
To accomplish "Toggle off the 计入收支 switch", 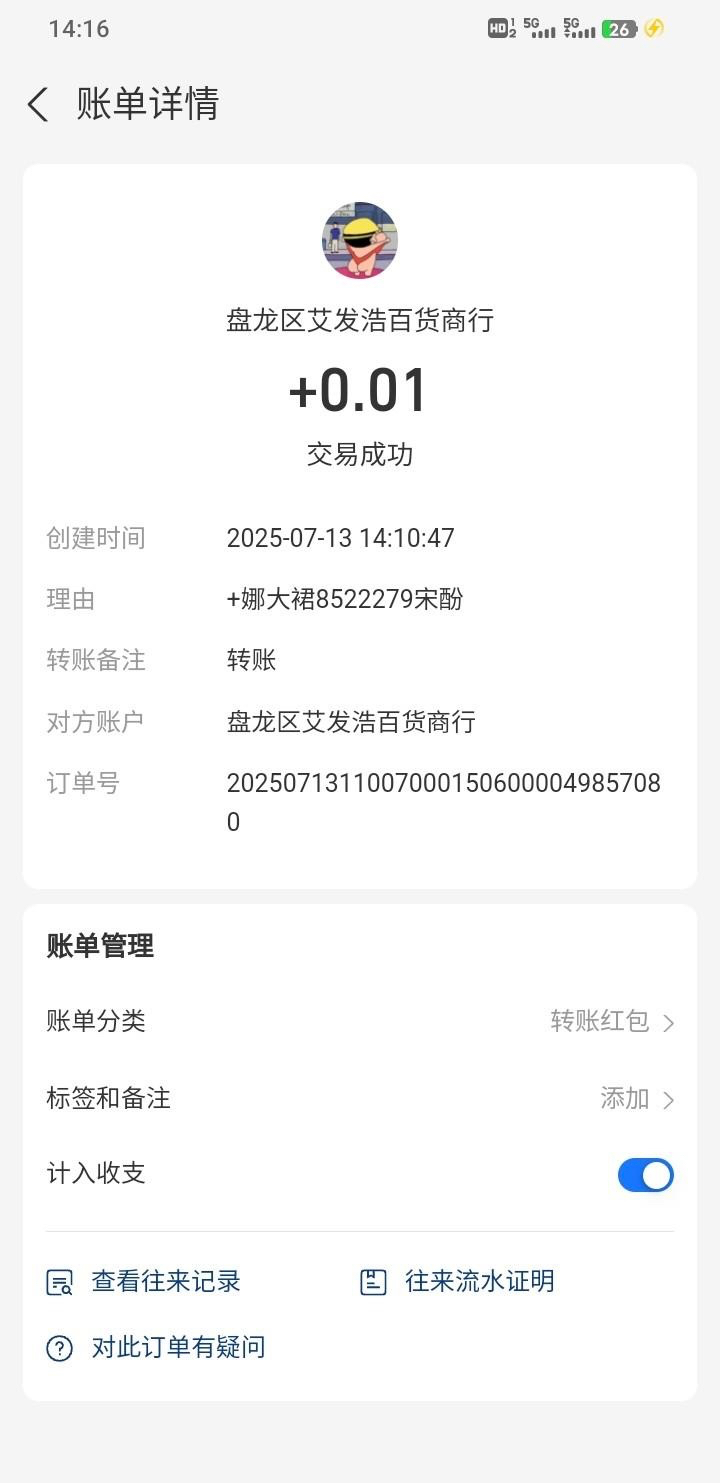I will 645,1175.
